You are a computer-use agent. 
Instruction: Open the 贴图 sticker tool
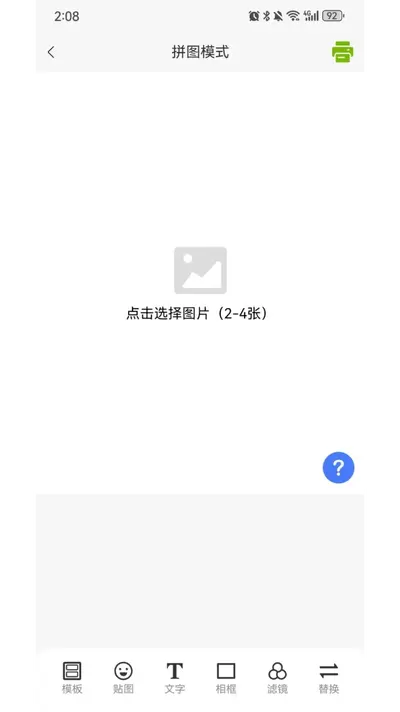(x=123, y=677)
